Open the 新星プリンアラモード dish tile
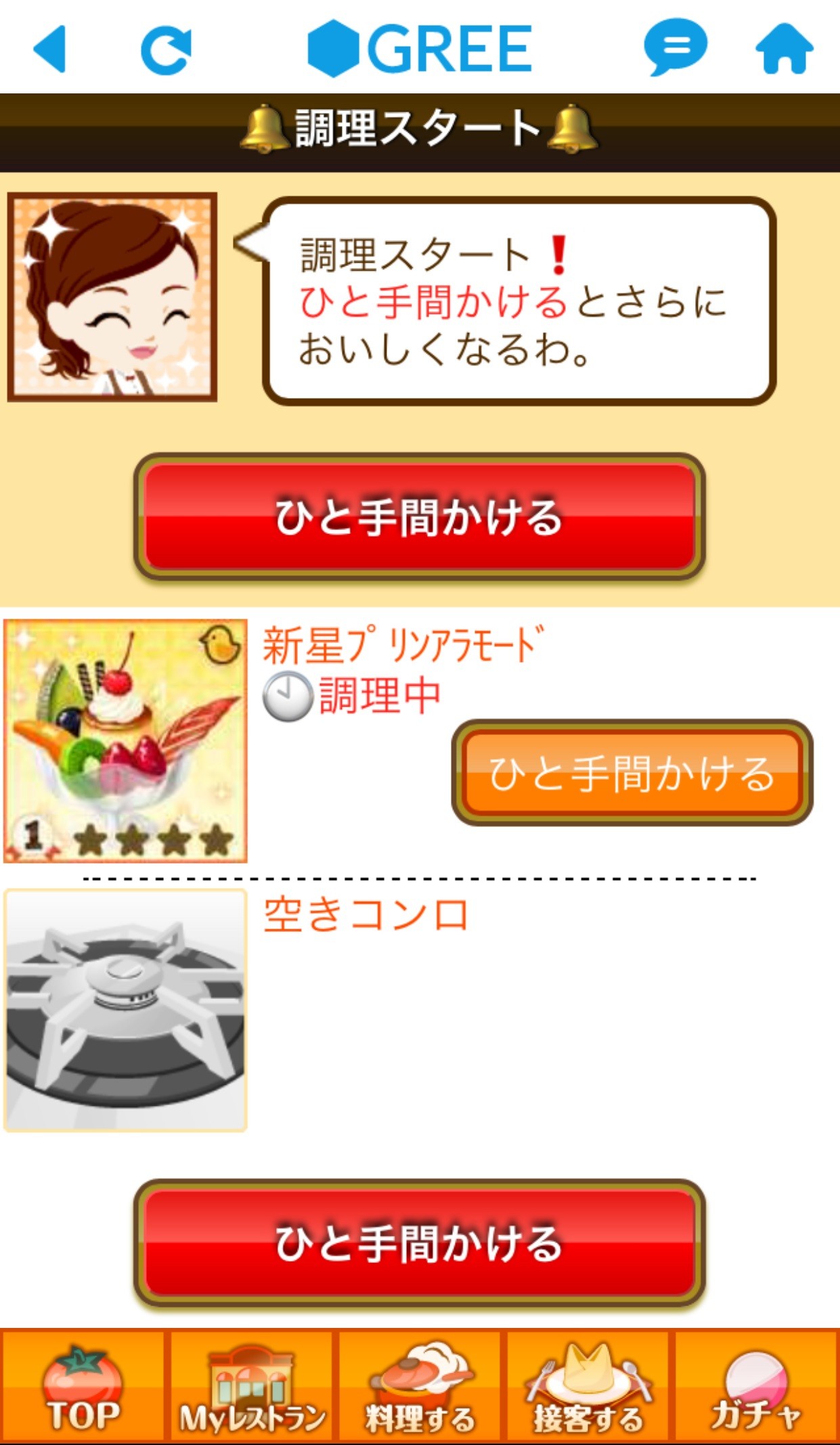 click(x=126, y=741)
